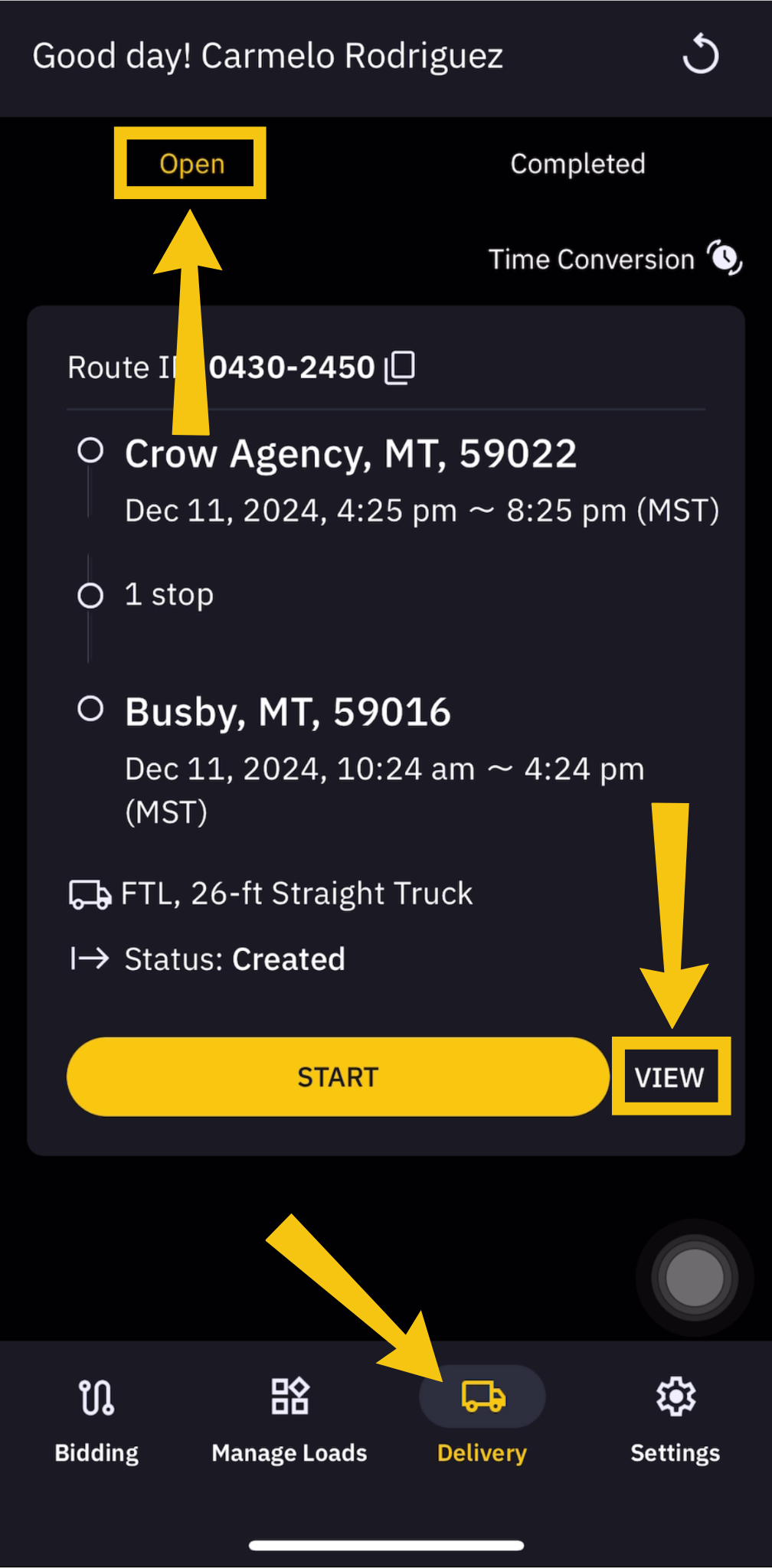The image size is (772, 1568).
Task: Switch to the Open tab
Action: [x=190, y=163]
